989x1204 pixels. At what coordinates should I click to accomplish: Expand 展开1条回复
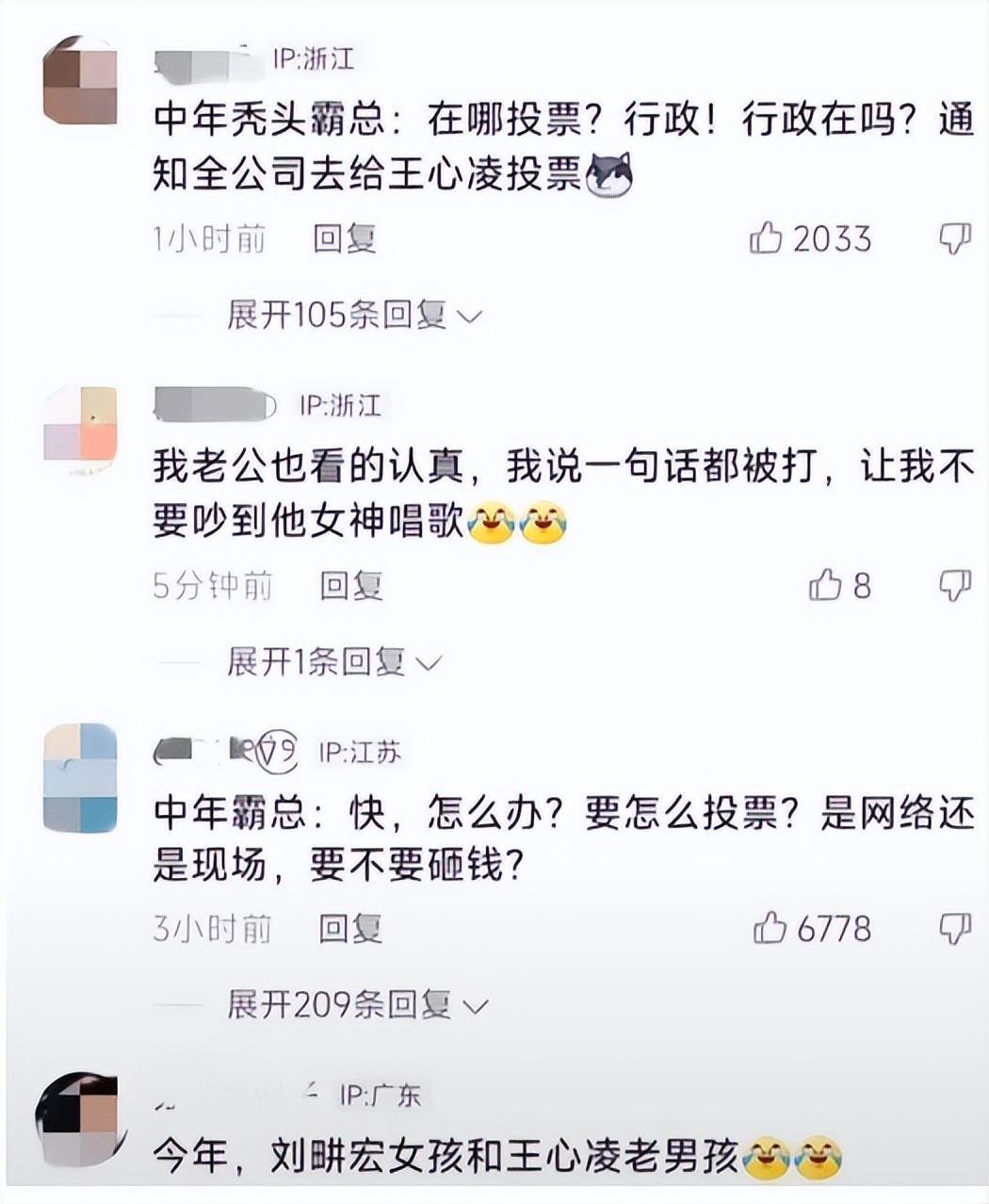coord(333,662)
